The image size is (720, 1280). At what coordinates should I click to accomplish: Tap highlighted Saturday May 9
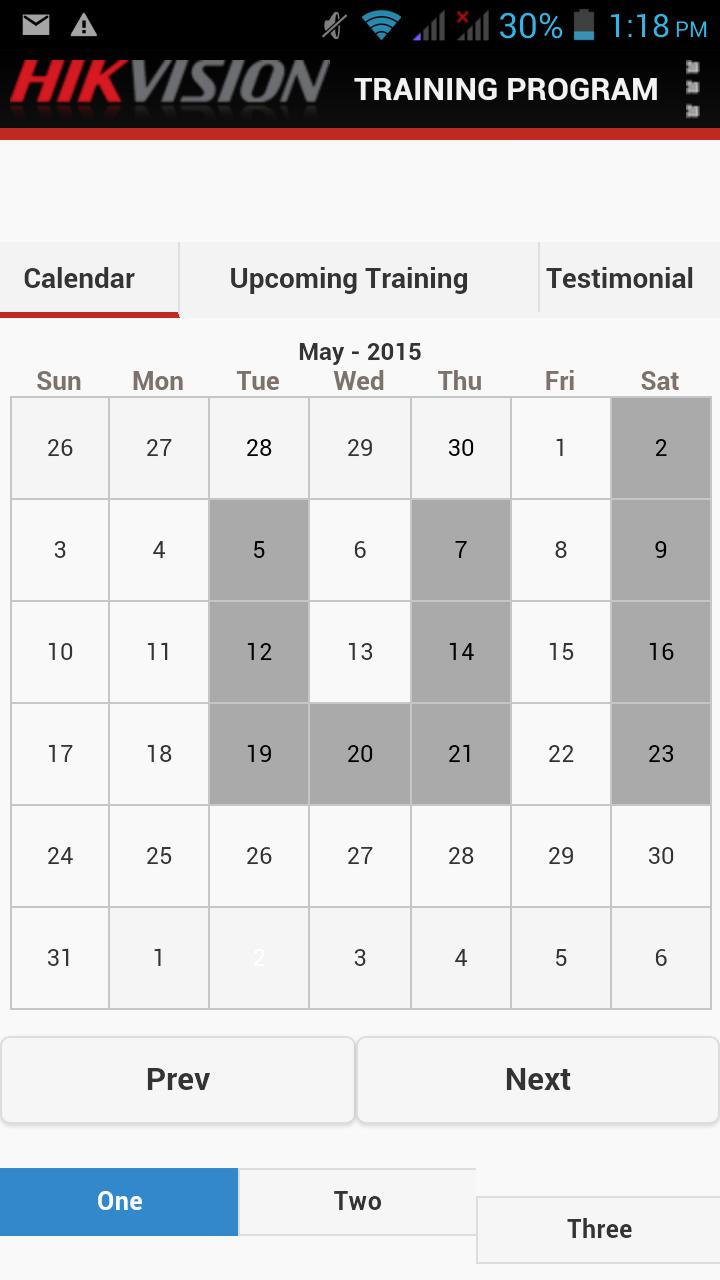click(660, 550)
